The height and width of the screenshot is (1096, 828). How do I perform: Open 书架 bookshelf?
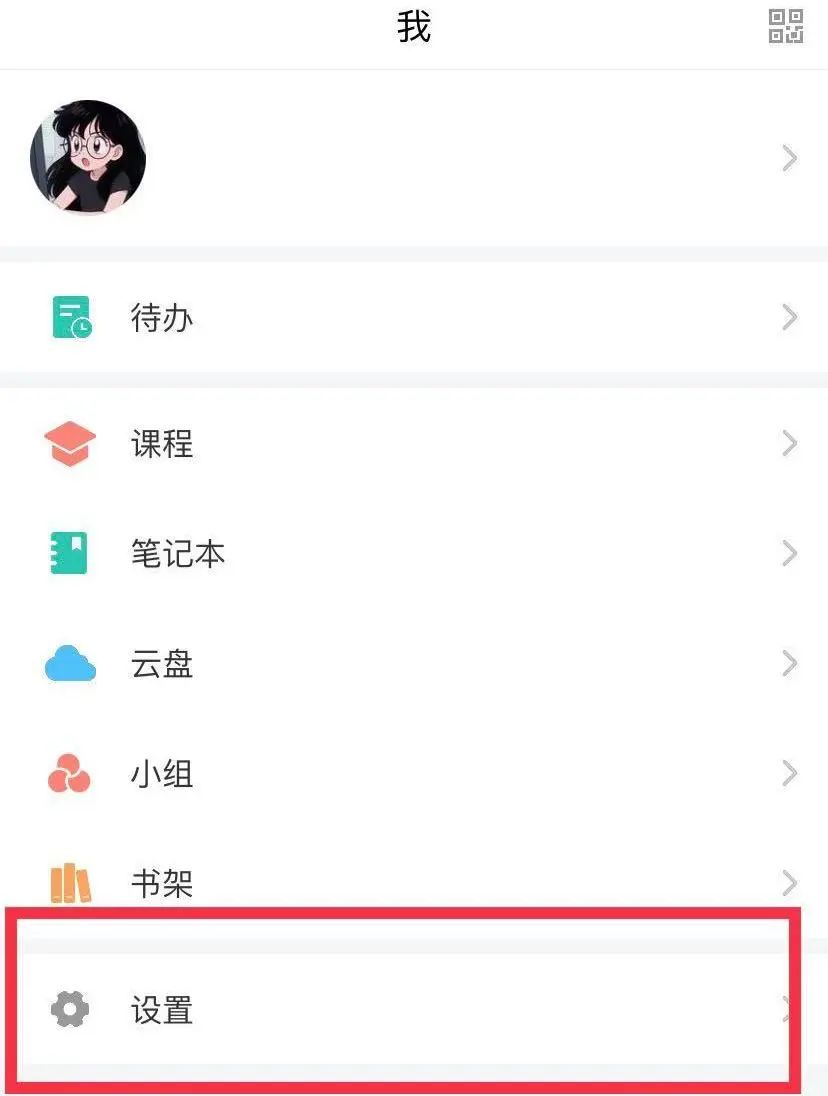[x=414, y=883]
